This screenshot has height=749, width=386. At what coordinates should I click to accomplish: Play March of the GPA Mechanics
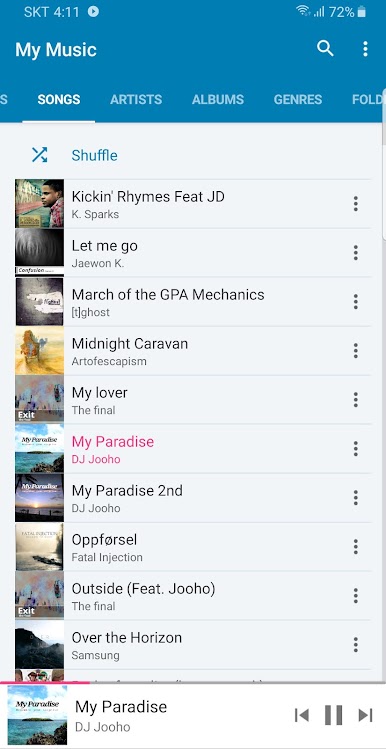193,302
